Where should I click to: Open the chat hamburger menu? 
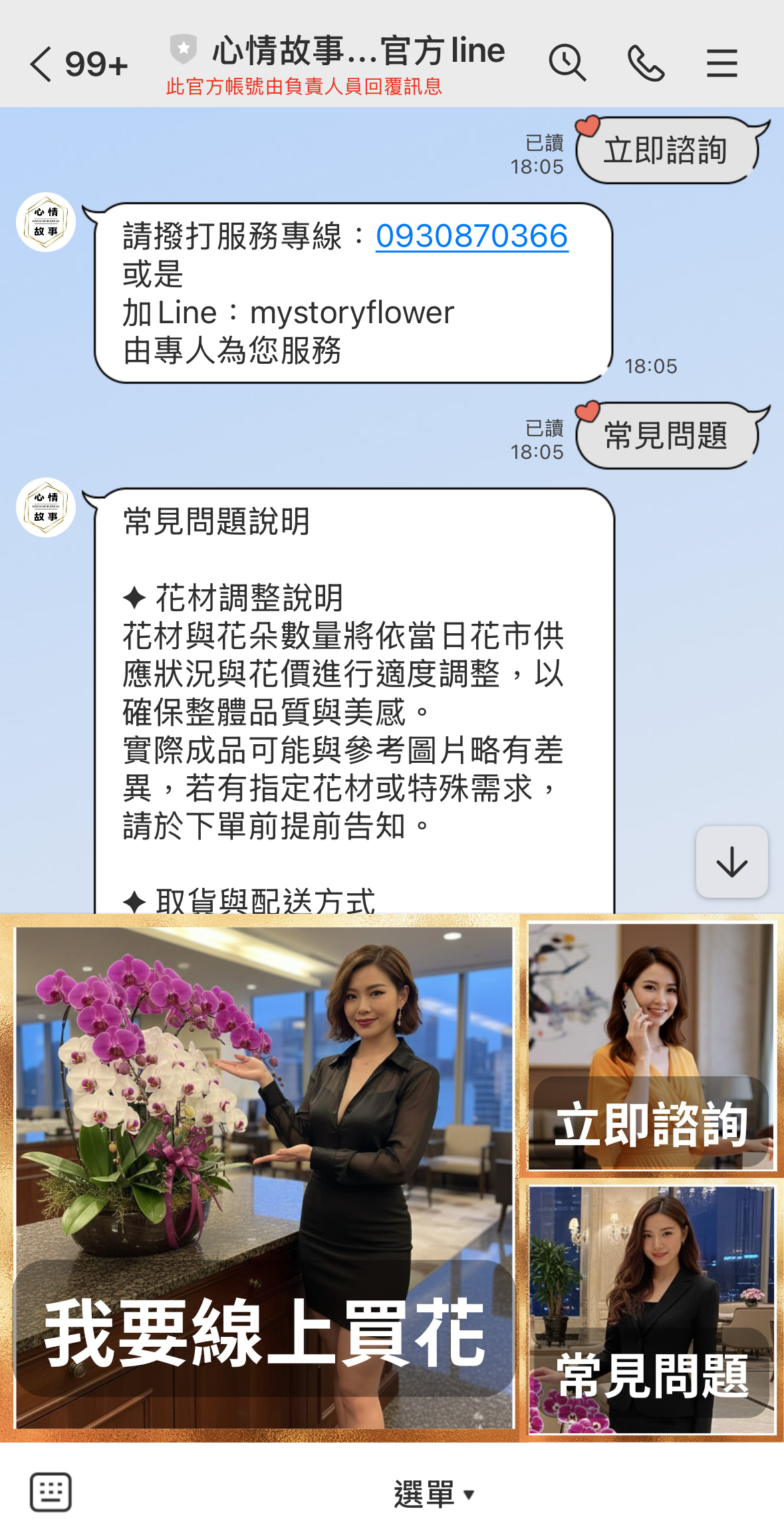[x=721, y=64]
